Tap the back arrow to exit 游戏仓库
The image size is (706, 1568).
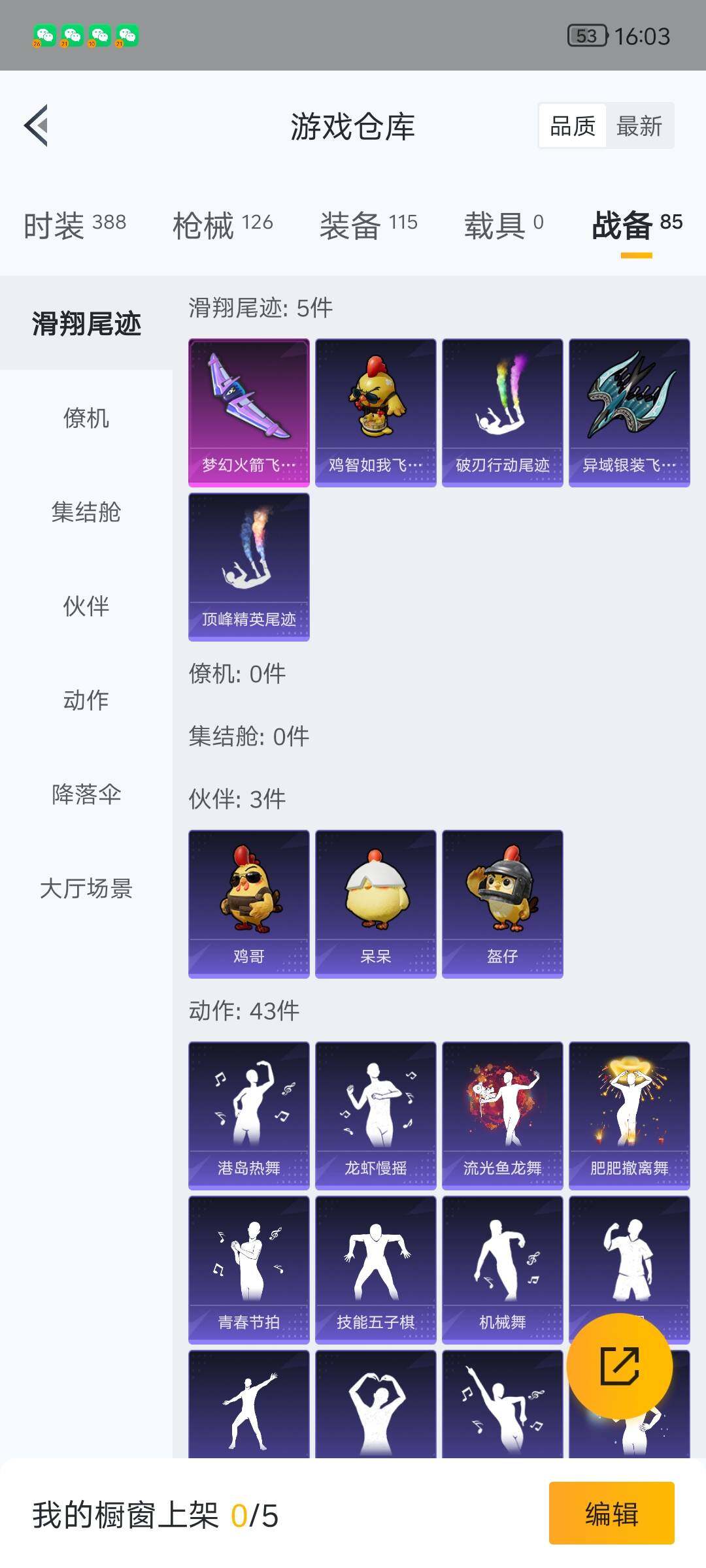tap(37, 126)
